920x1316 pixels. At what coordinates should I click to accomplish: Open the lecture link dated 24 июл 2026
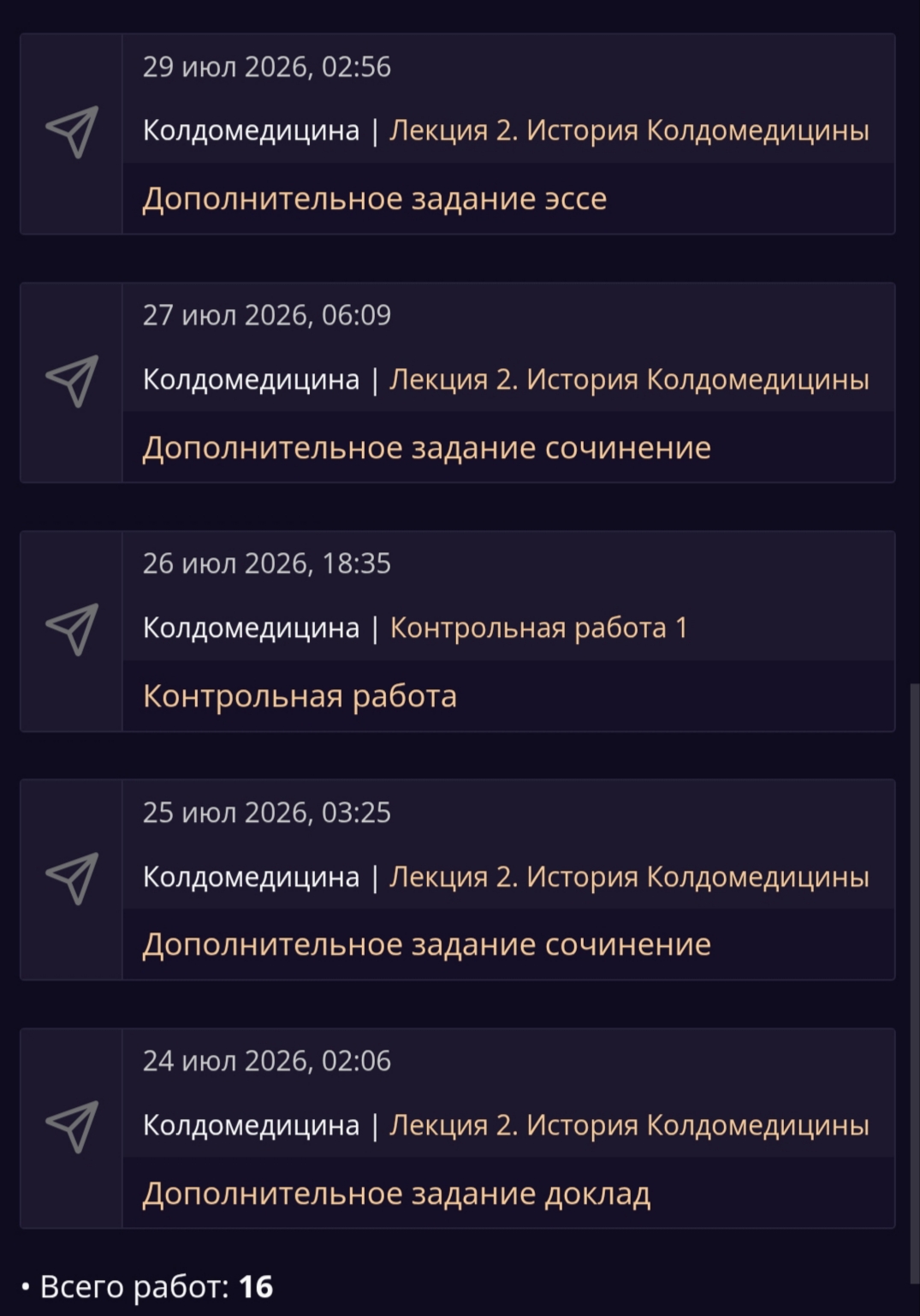[x=629, y=1125]
